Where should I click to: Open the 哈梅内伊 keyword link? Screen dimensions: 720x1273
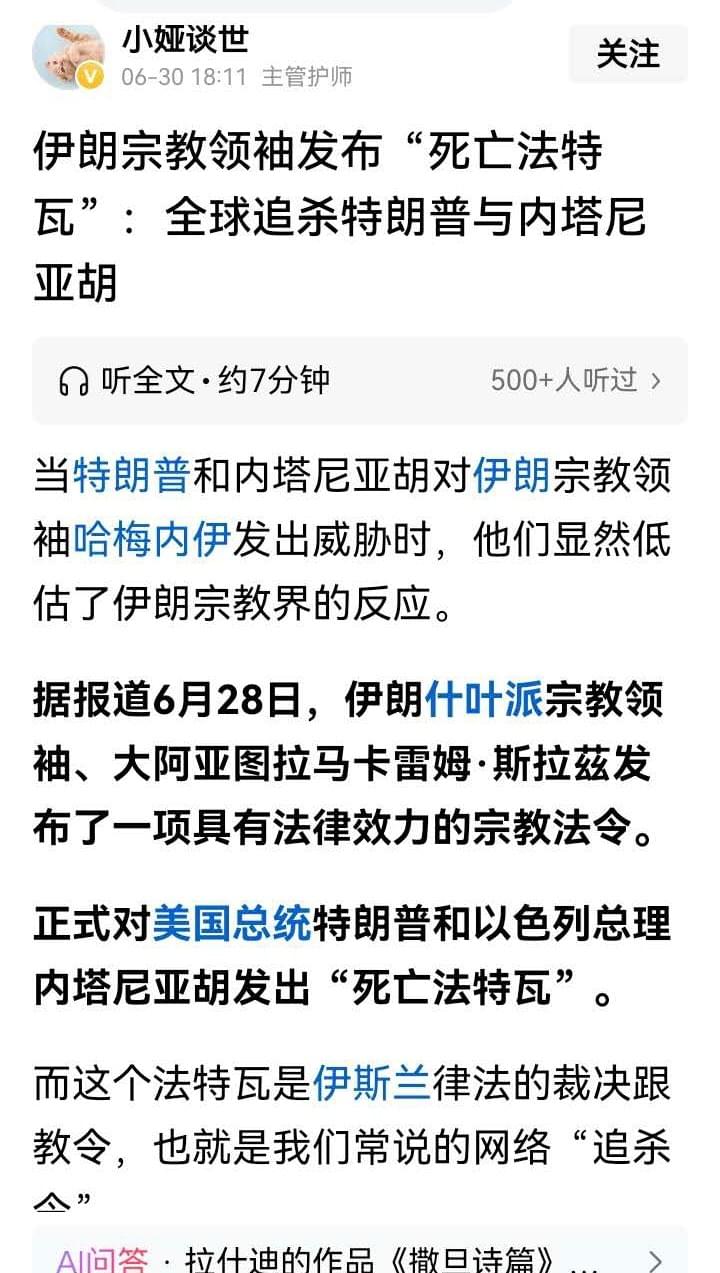(151, 540)
